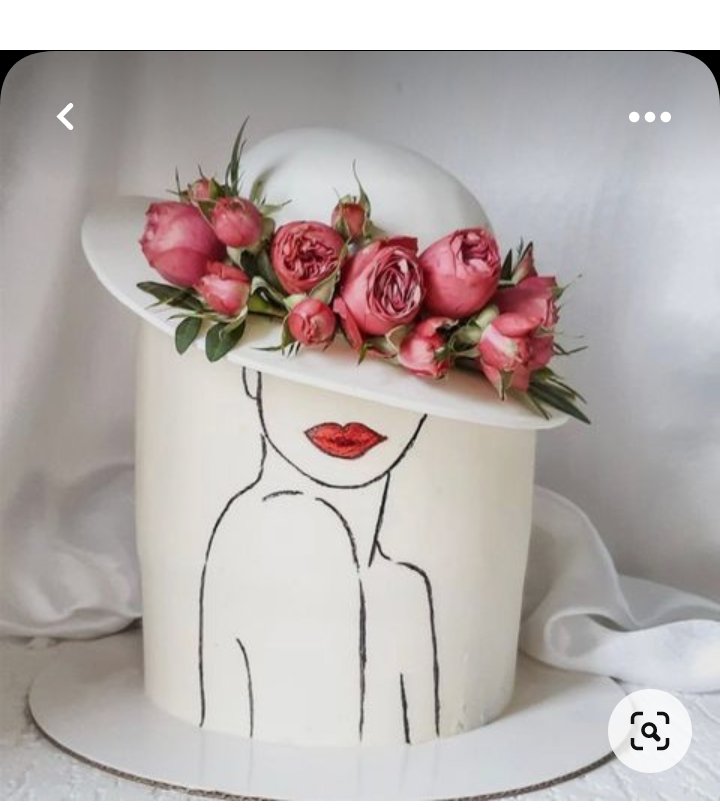Screen dimensions: 720x812
Task: Go back using the arrow icon
Action: (65, 117)
